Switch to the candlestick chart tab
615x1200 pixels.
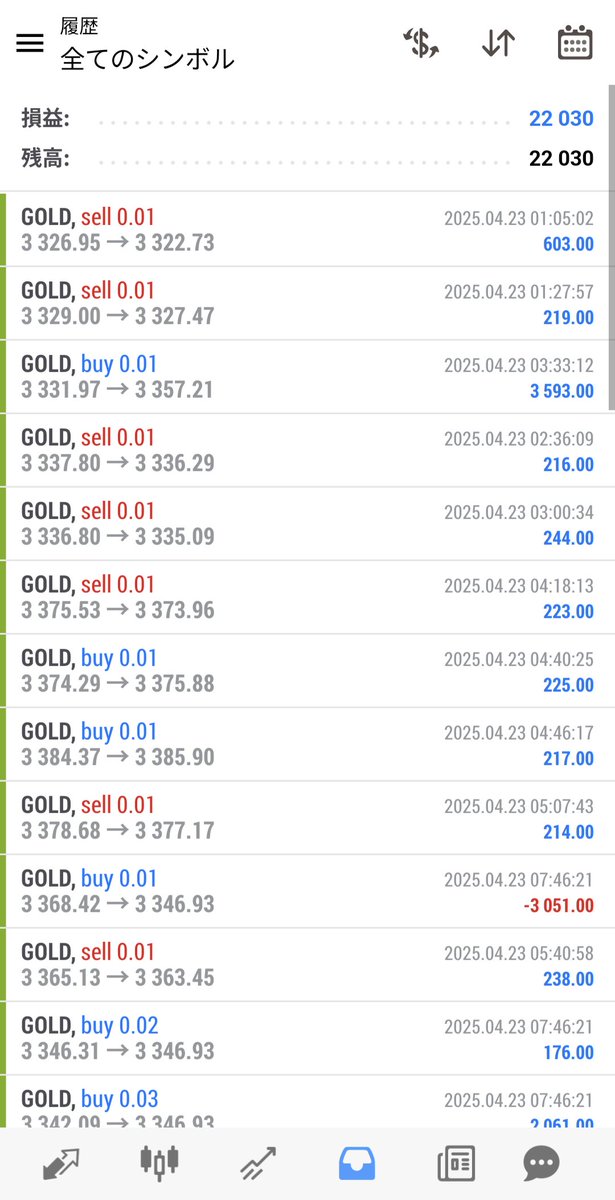[160, 1163]
